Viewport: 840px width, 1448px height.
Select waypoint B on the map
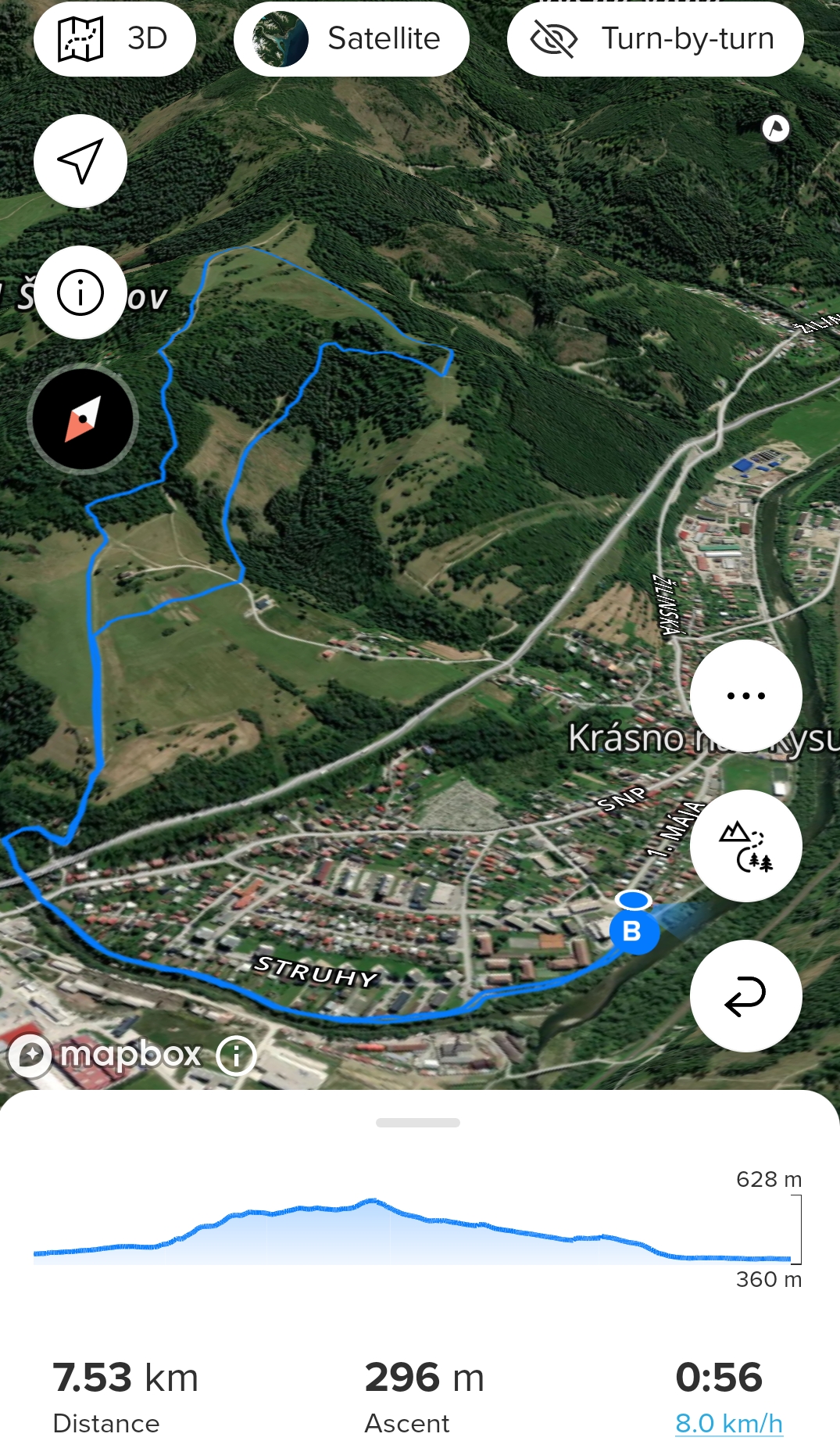coord(633,930)
